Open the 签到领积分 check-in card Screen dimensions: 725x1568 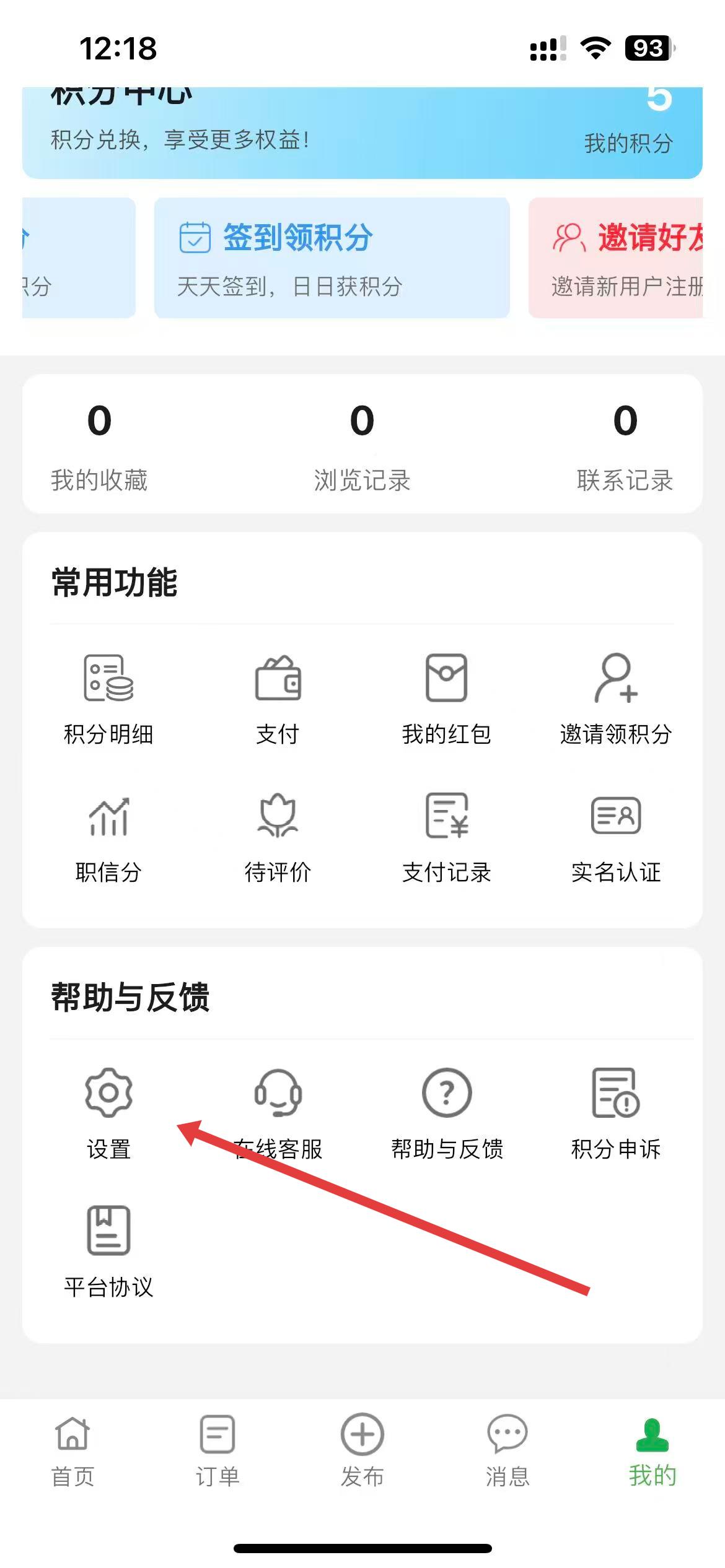pos(332,258)
